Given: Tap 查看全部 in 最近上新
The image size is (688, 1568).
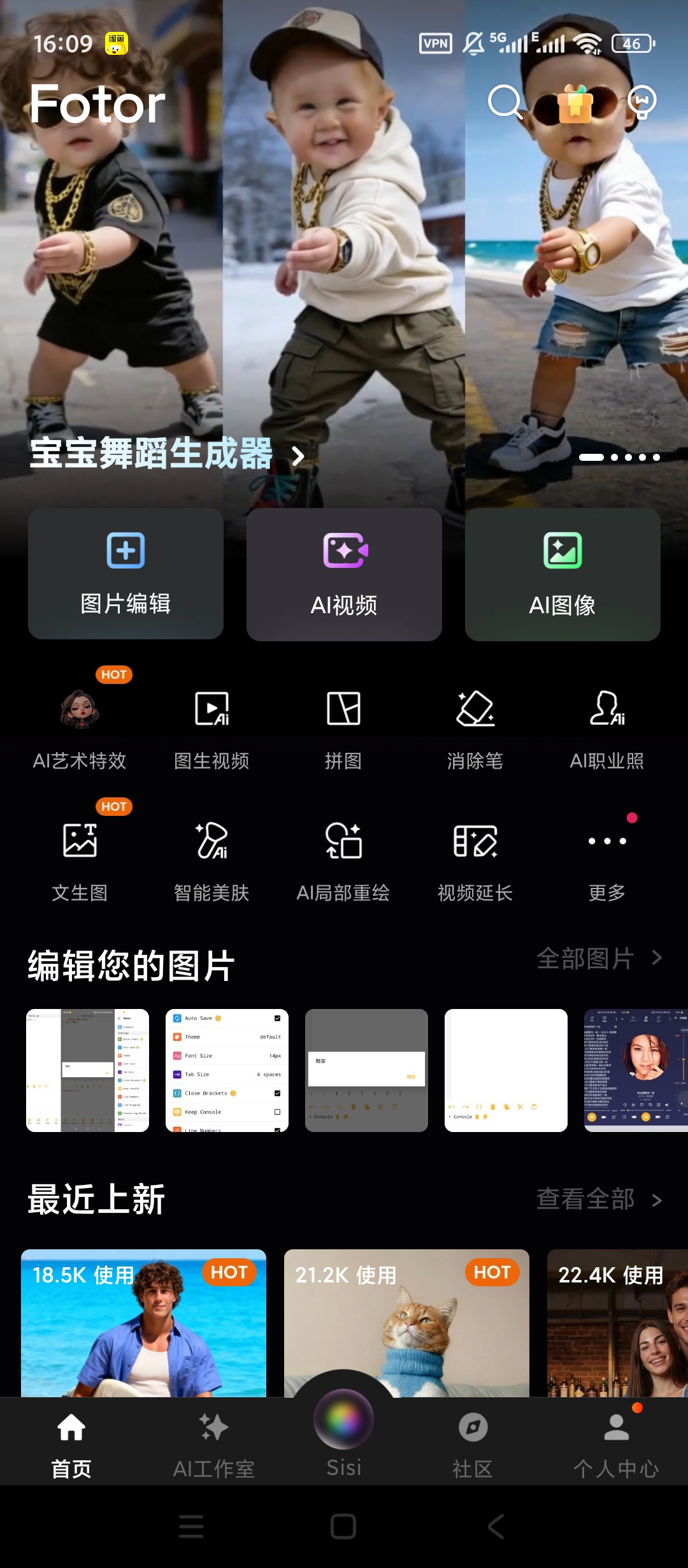Looking at the screenshot, I should [599, 1199].
